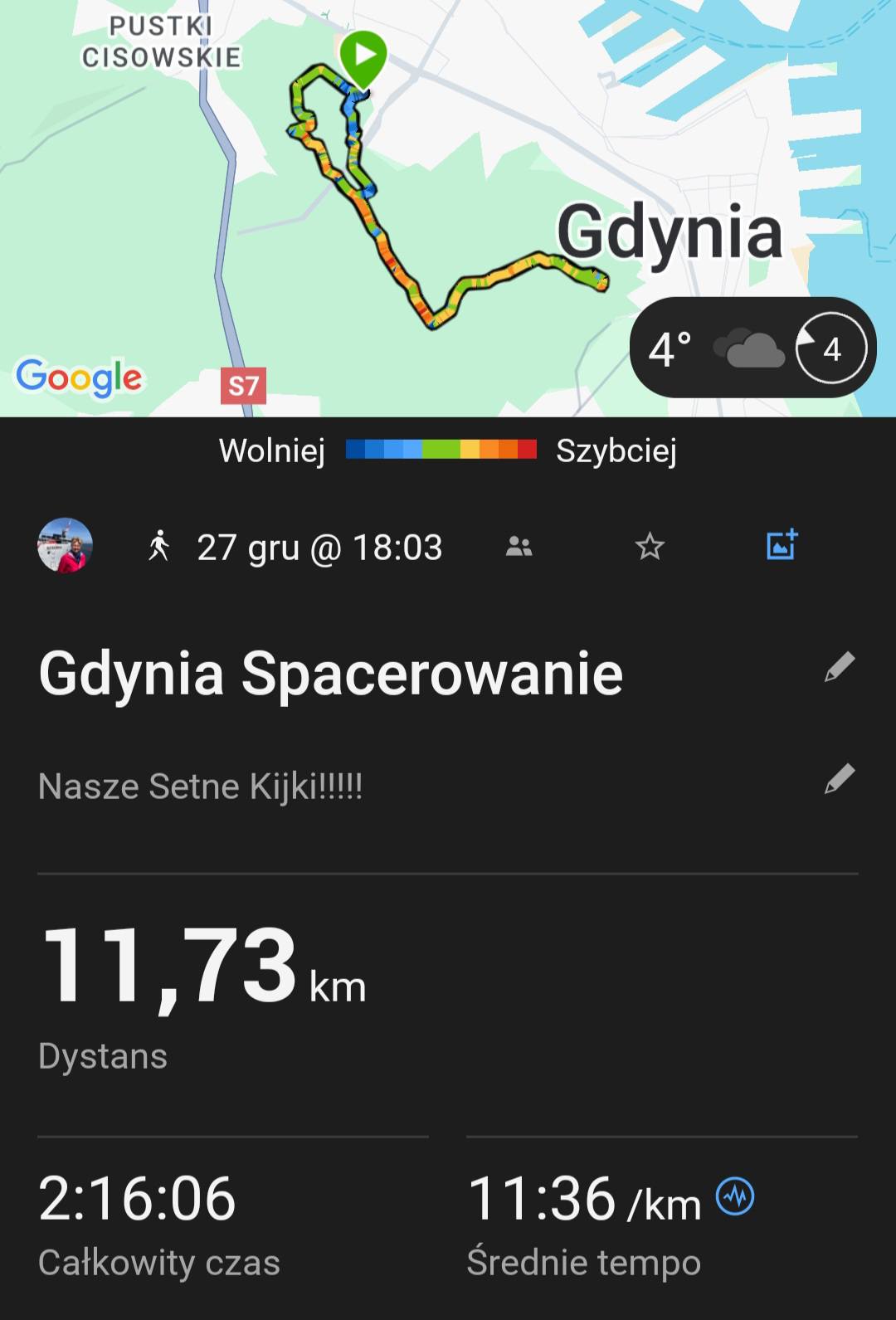Mark this activity as a favorite
The height and width of the screenshot is (1320, 896).
[x=650, y=547]
